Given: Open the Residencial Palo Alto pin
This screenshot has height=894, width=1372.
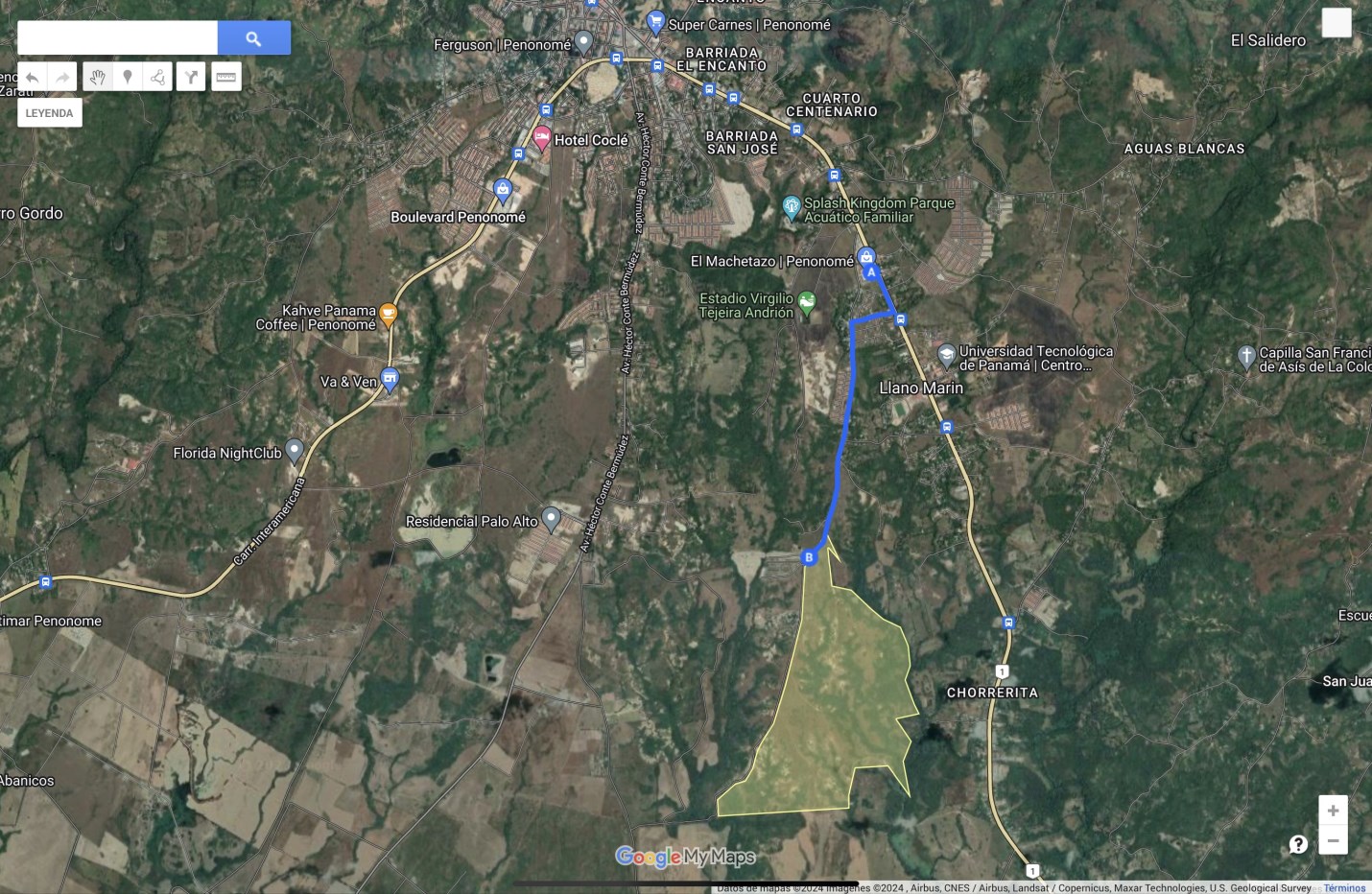Looking at the screenshot, I should pyautogui.click(x=551, y=519).
